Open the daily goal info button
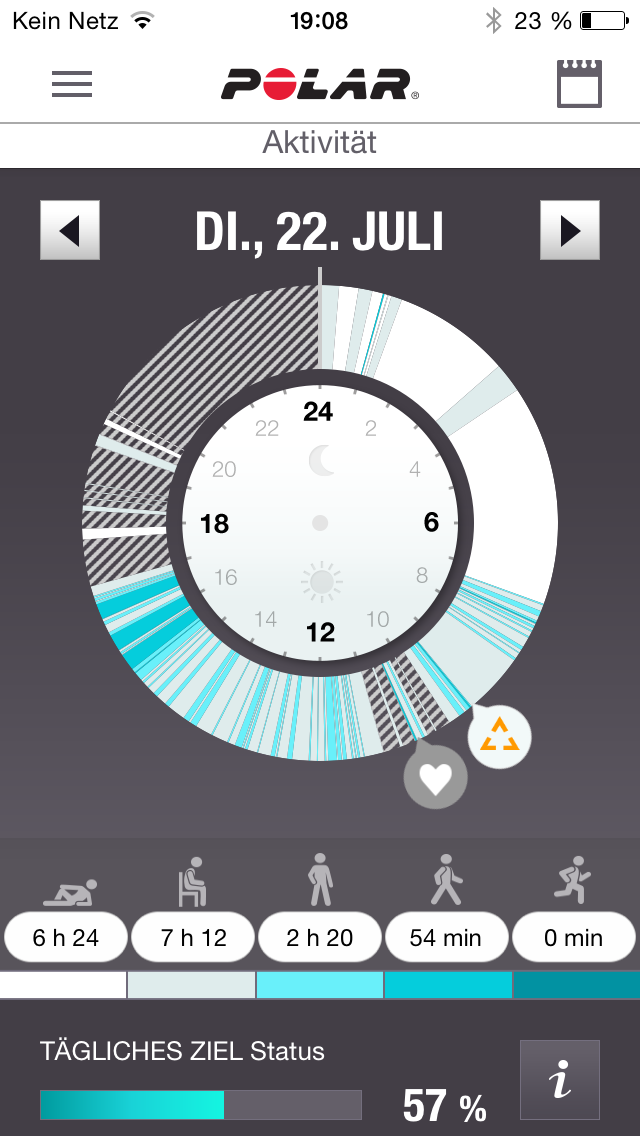Image resolution: width=640 pixels, height=1136 pixels. [x=559, y=1080]
